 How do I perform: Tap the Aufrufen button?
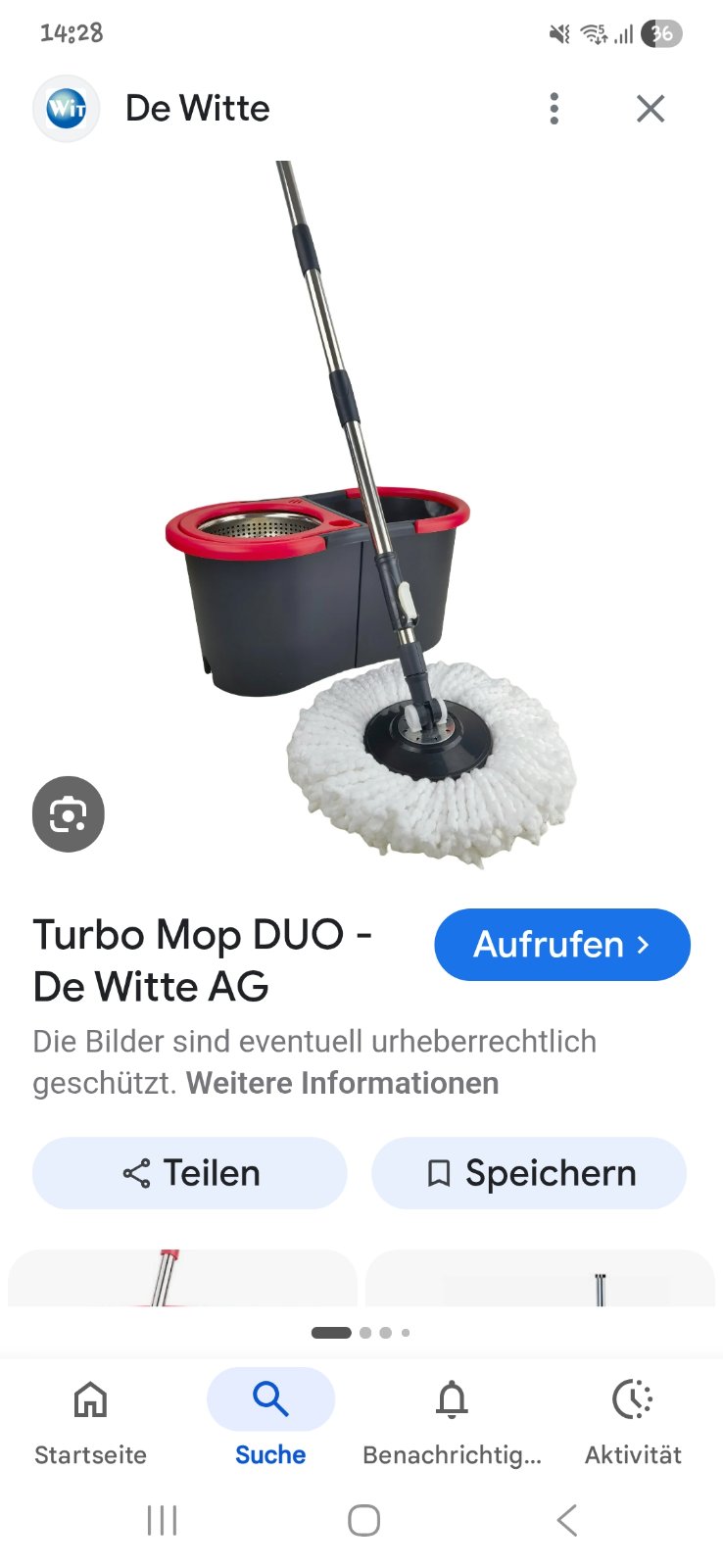coord(562,945)
